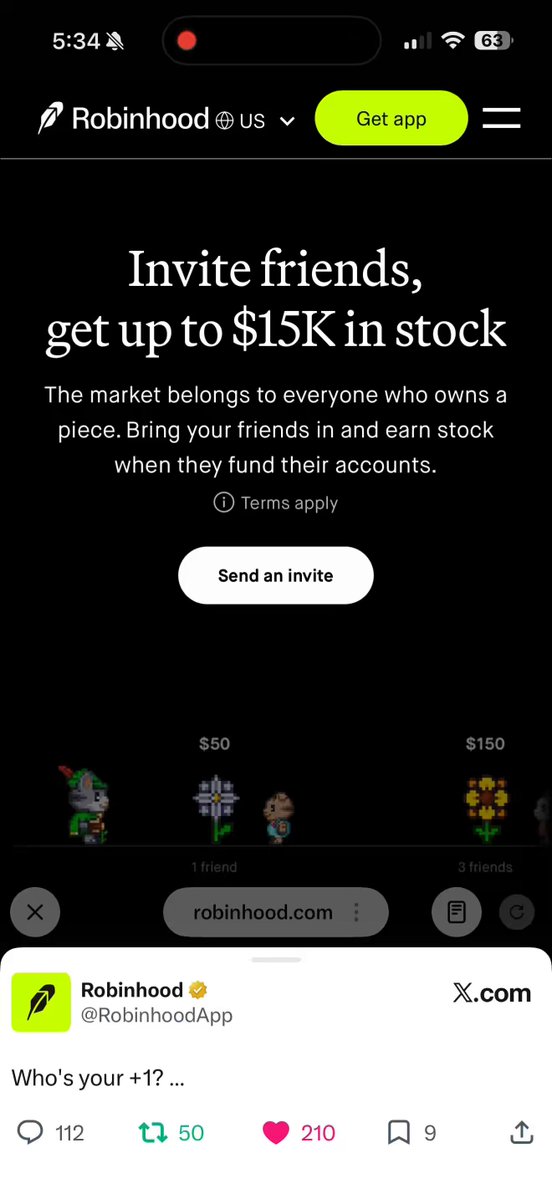Close the in-app browser
This screenshot has height=1199, width=552.
tap(34, 911)
